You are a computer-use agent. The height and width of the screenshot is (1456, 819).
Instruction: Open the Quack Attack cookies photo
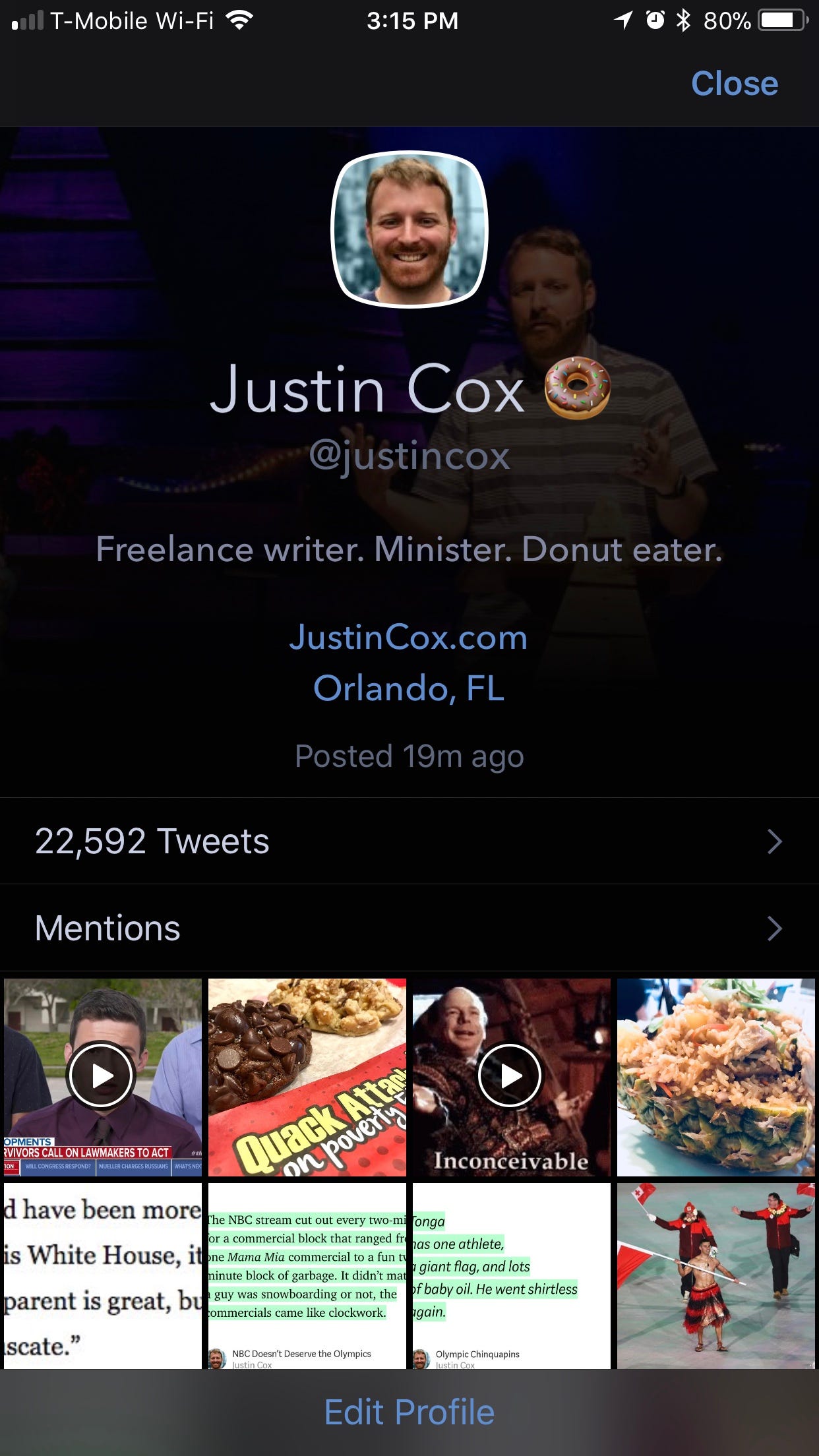[307, 1077]
